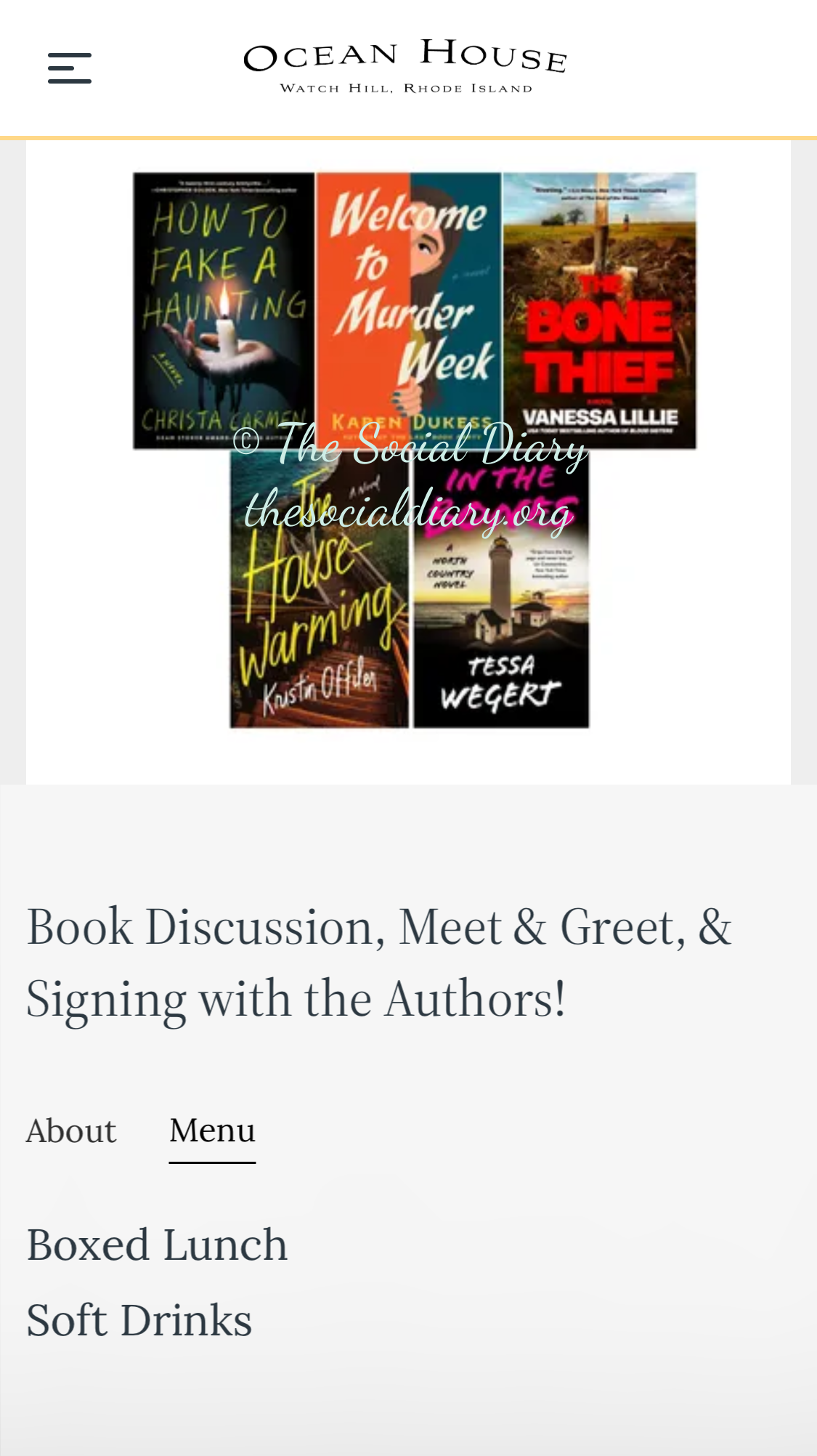The height and width of the screenshot is (1456, 817).
Task: Go to the Ocean House homepage
Action: (x=405, y=67)
